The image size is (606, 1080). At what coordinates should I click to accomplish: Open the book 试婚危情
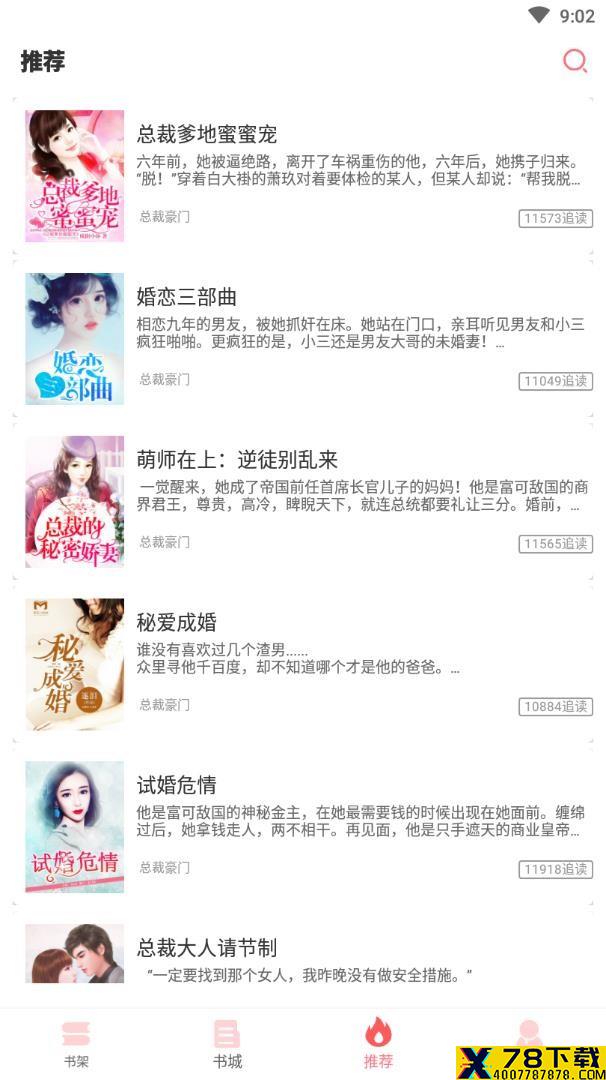(x=303, y=827)
